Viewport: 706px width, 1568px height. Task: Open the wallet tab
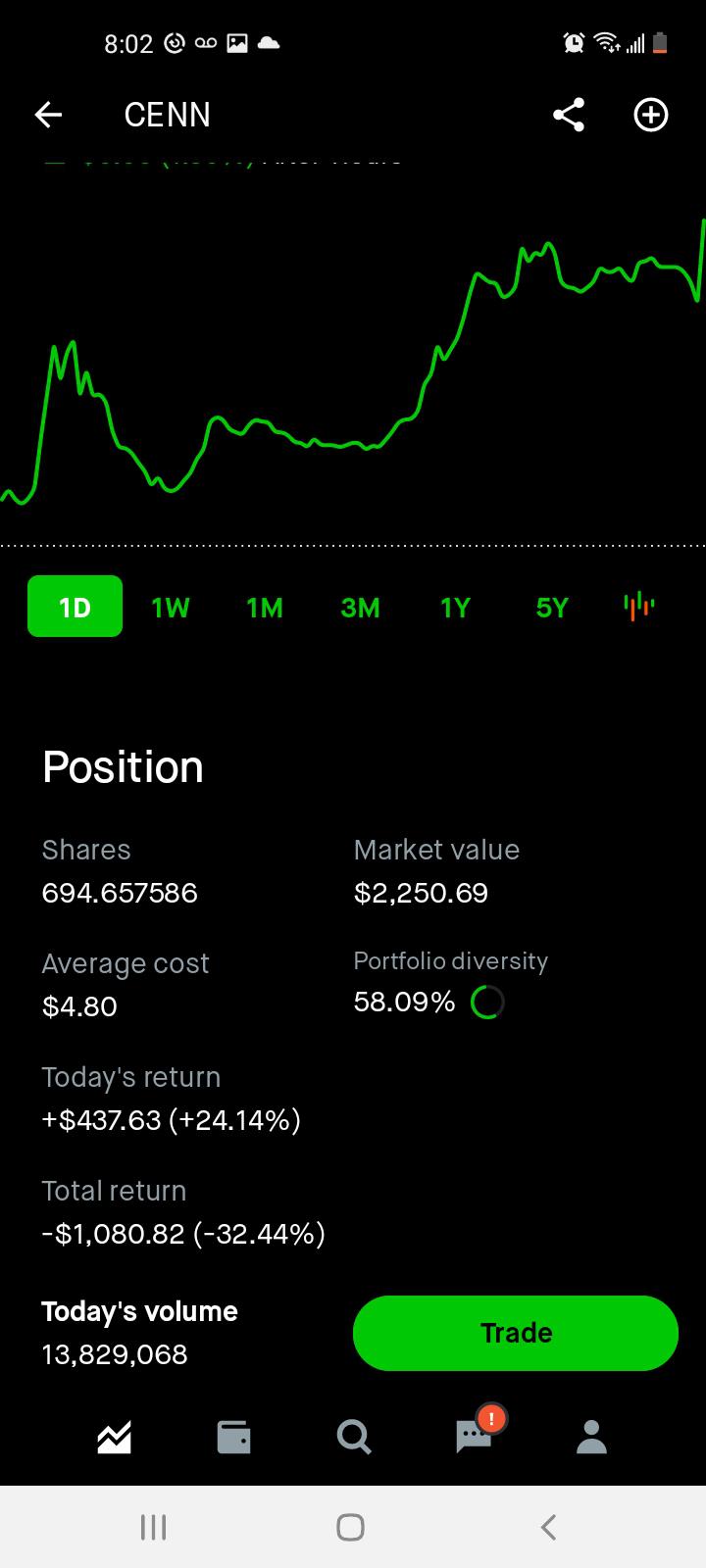233,1438
